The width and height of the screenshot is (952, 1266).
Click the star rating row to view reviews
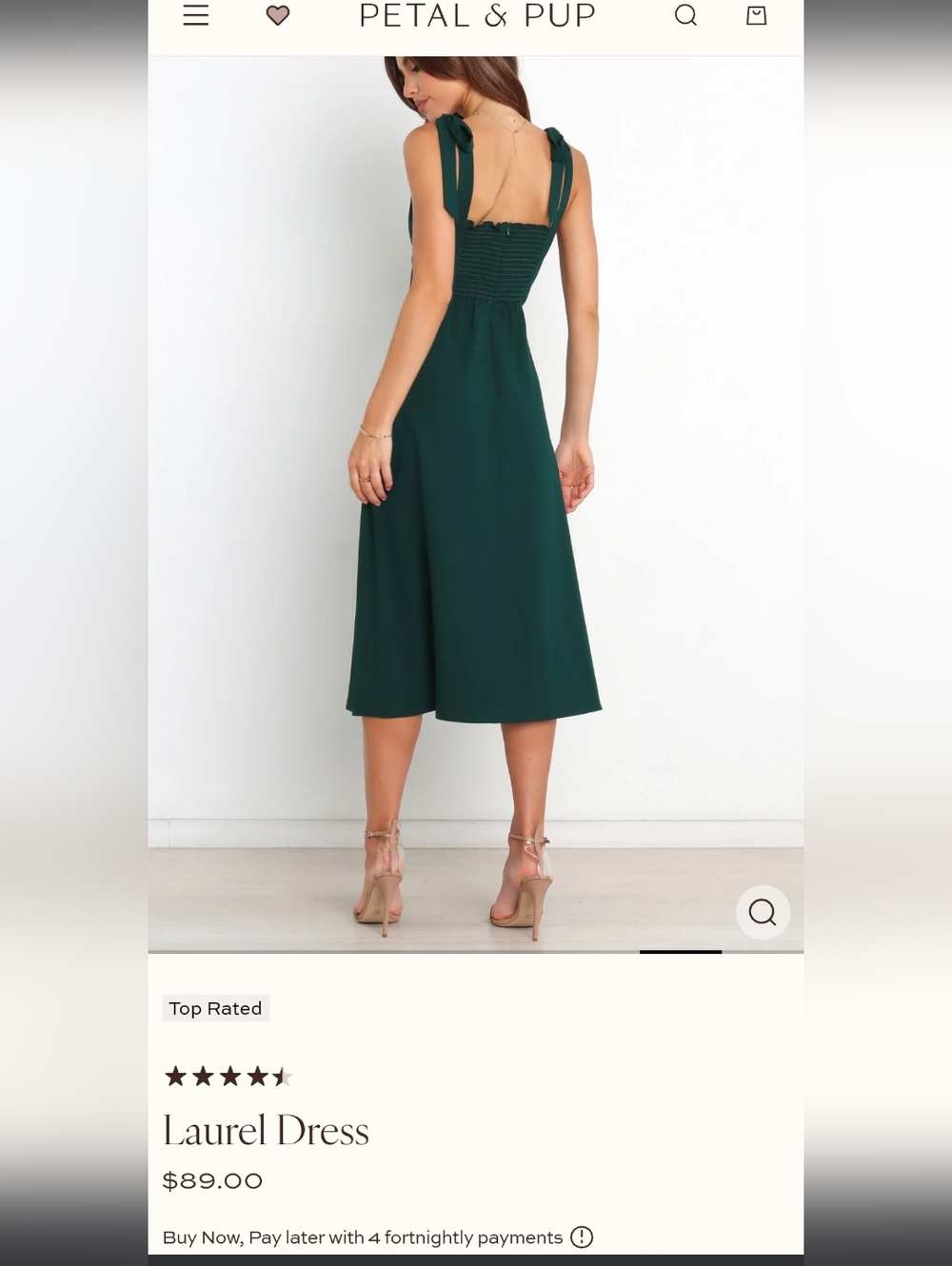(229, 1075)
